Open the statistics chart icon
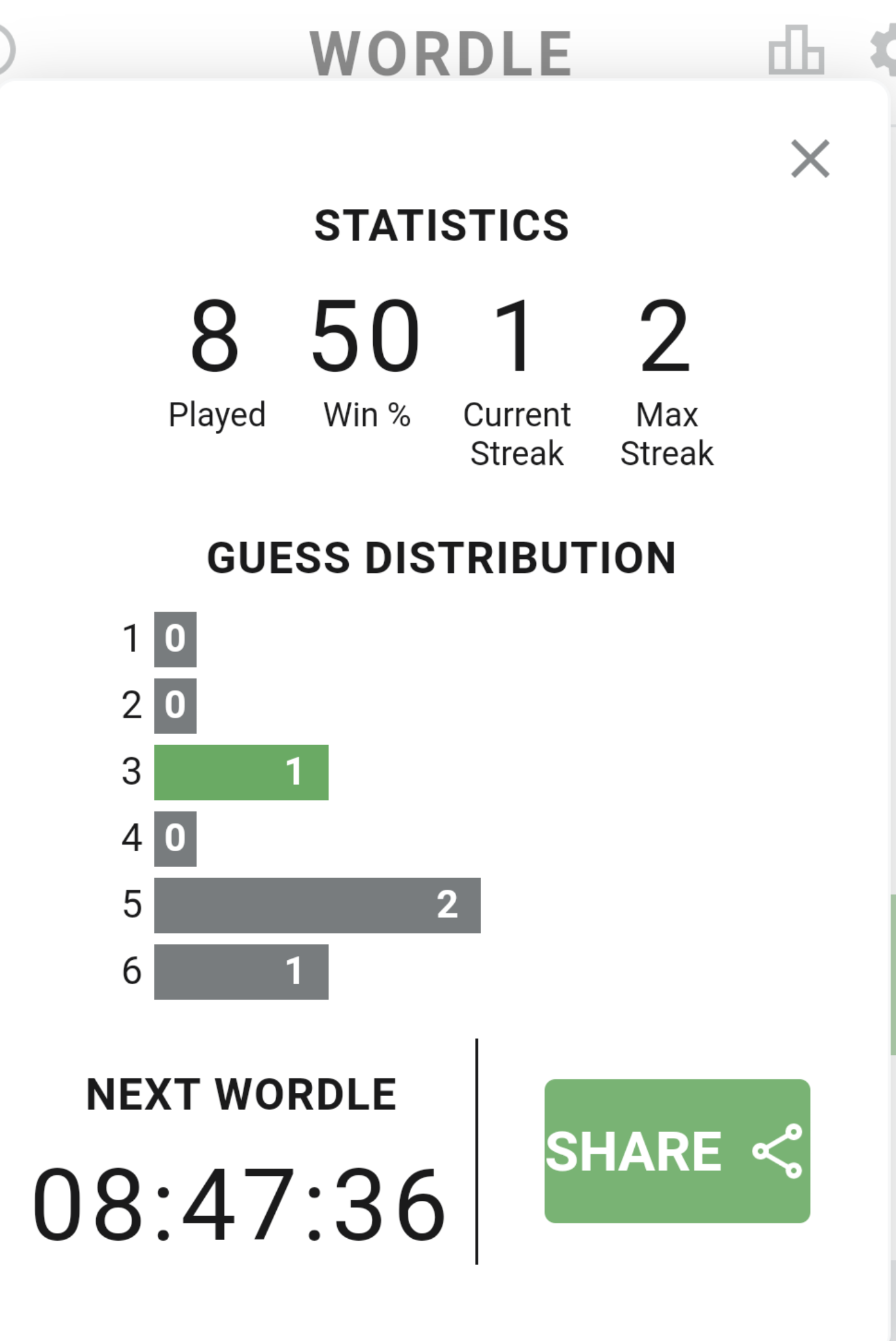 coord(796,50)
